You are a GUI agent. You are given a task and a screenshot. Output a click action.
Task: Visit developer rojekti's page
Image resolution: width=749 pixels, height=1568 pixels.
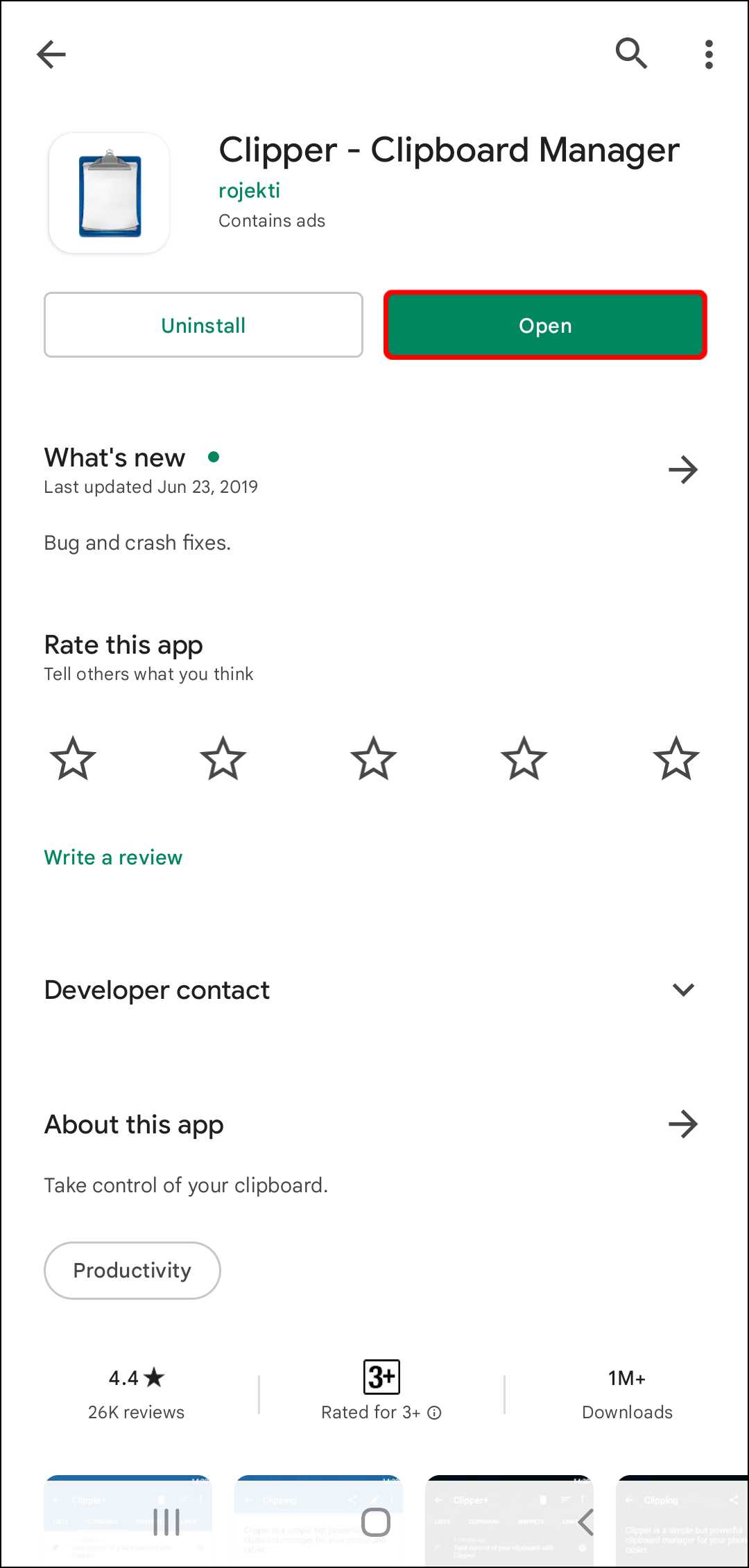(249, 191)
